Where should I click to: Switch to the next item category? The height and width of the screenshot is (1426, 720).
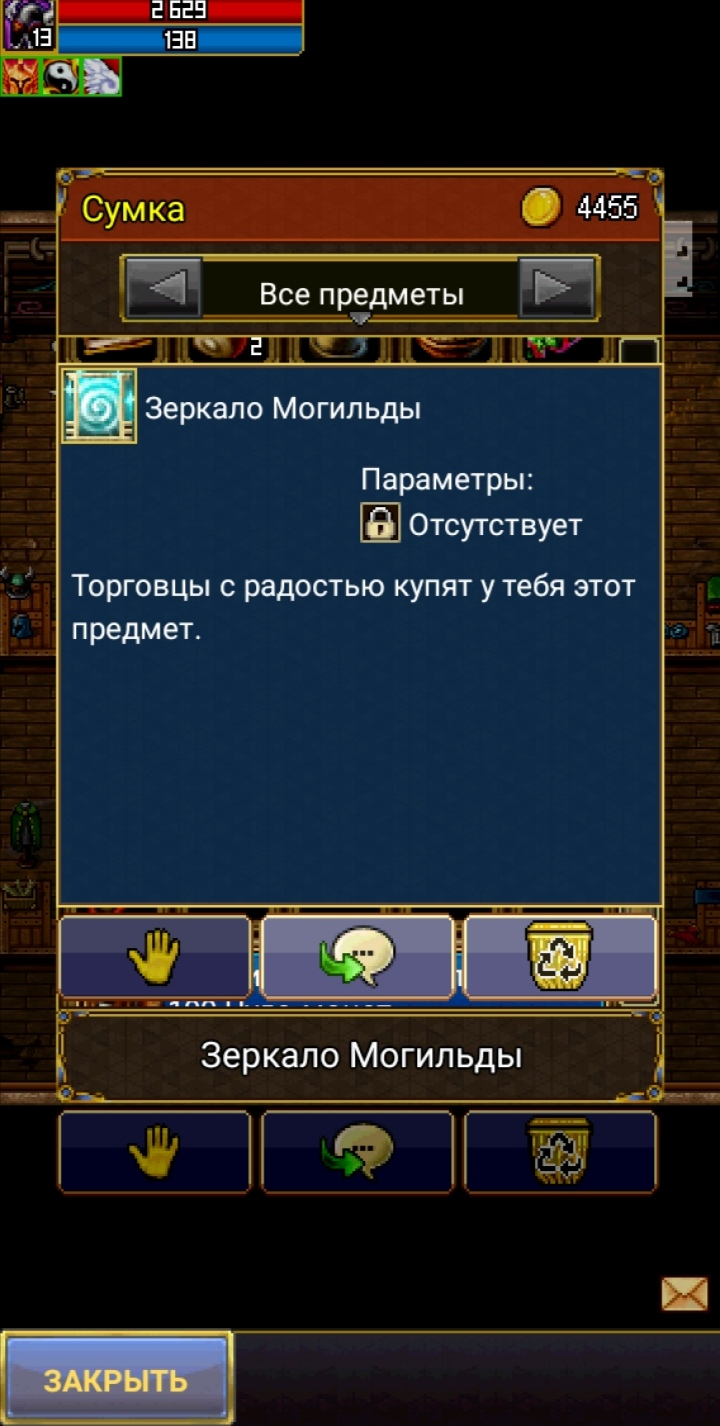(556, 290)
